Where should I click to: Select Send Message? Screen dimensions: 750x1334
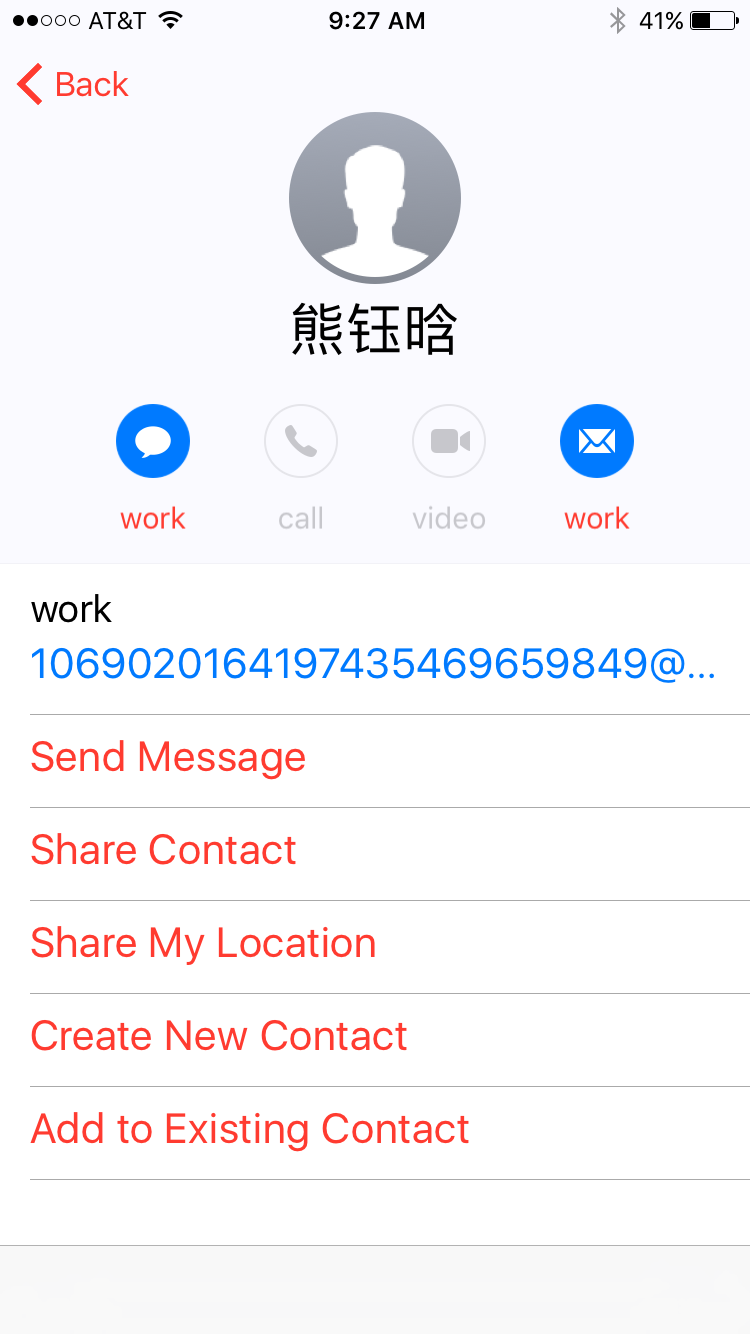tap(168, 757)
